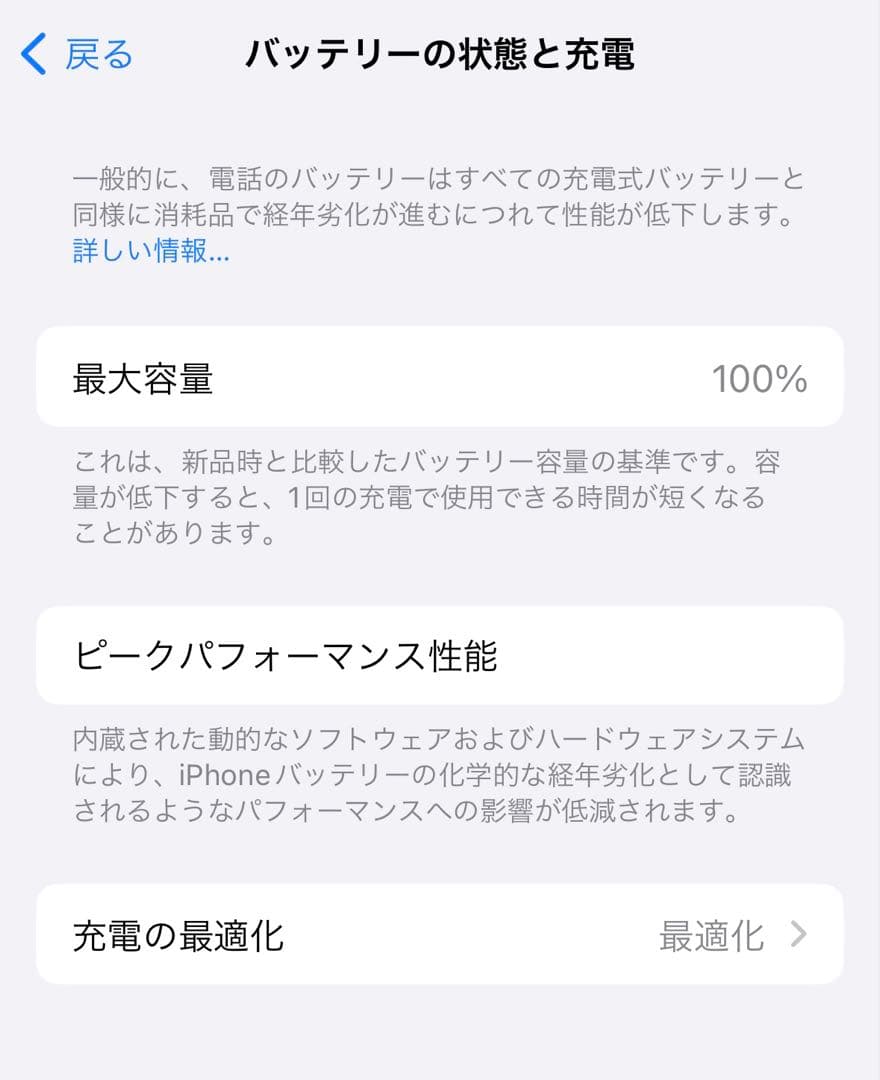Image resolution: width=880 pixels, height=1080 pixels.
Task: Tap the peak performance capability card
Action: pyautogui.click(x=440, y=655)
